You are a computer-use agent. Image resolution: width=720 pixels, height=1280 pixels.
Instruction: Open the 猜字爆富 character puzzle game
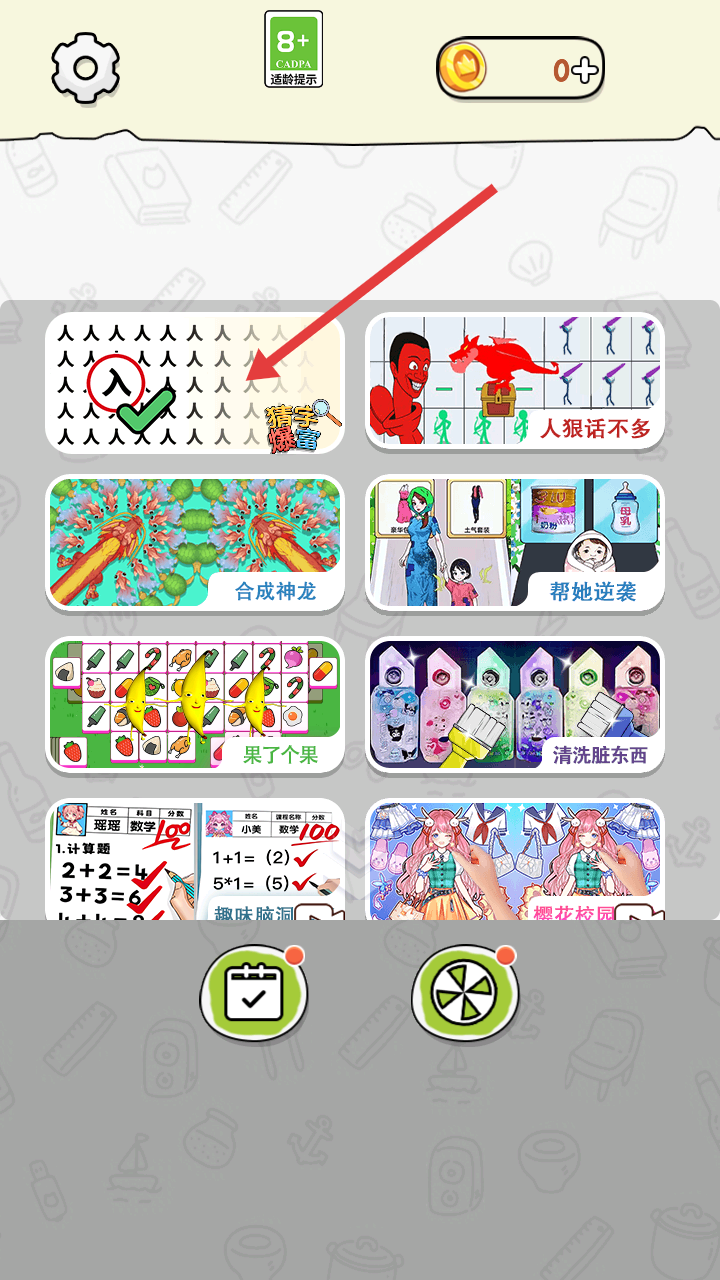[x=195, y=383]
